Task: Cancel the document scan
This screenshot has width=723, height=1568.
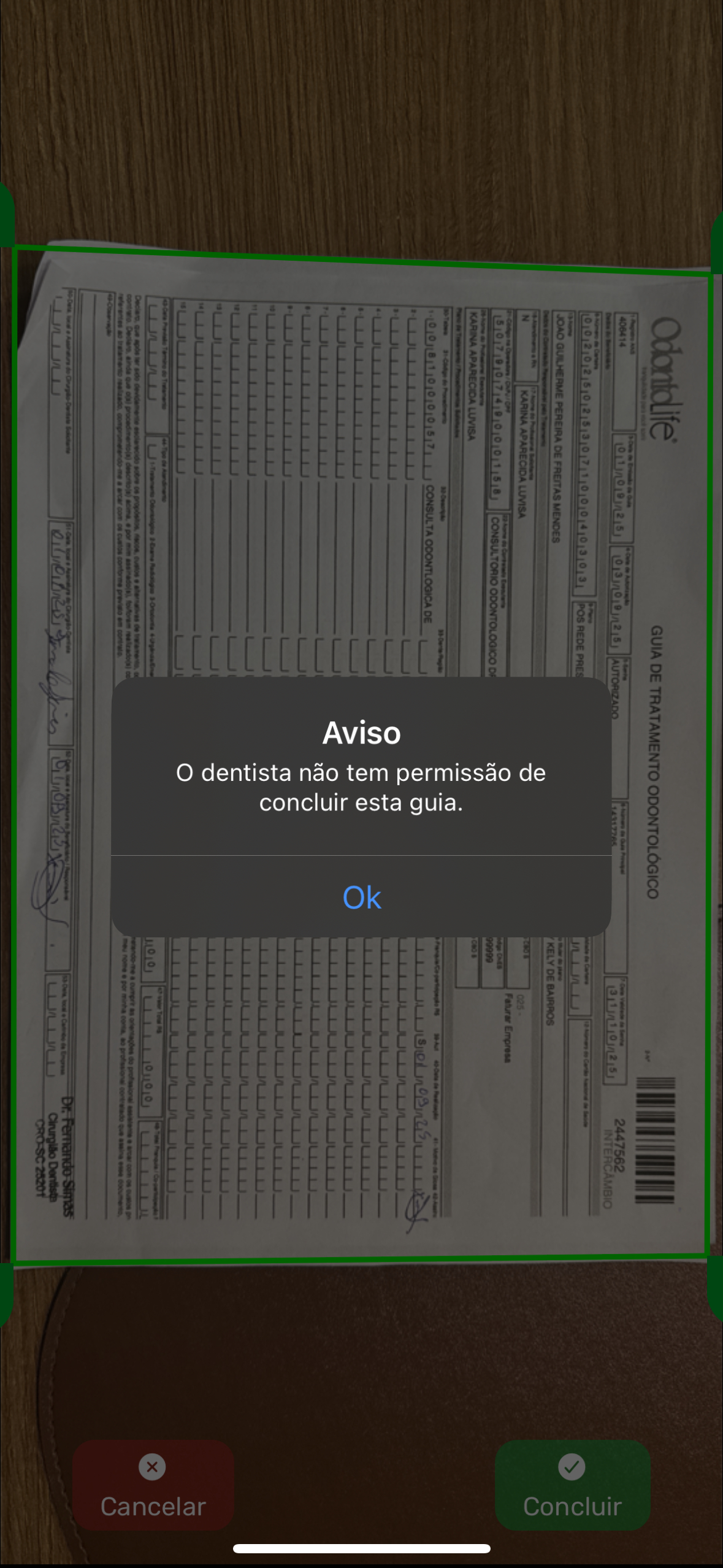Action: click(x=153, y=1485)
